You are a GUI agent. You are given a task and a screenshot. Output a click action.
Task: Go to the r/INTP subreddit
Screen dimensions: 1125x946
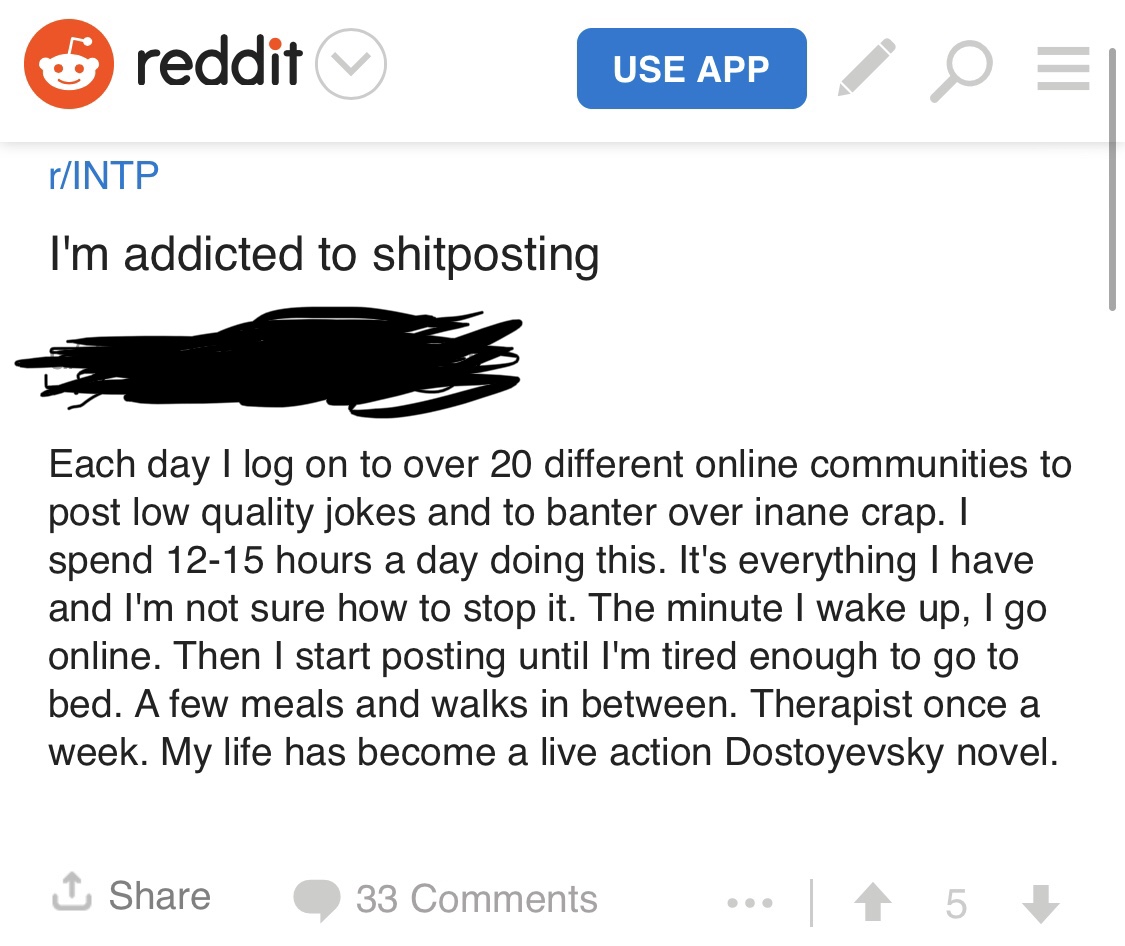(x=104, y=177)
